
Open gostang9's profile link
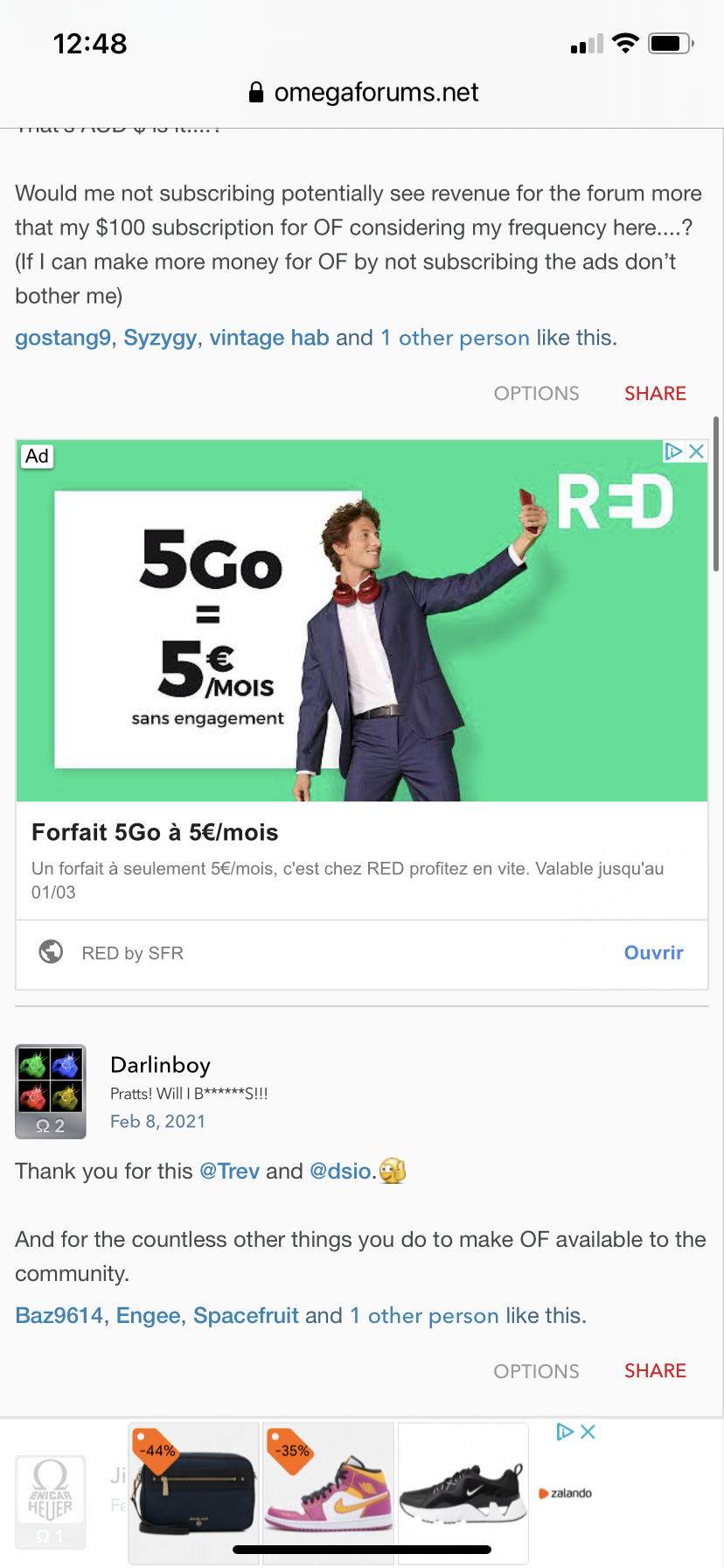(x=63, y=338)
